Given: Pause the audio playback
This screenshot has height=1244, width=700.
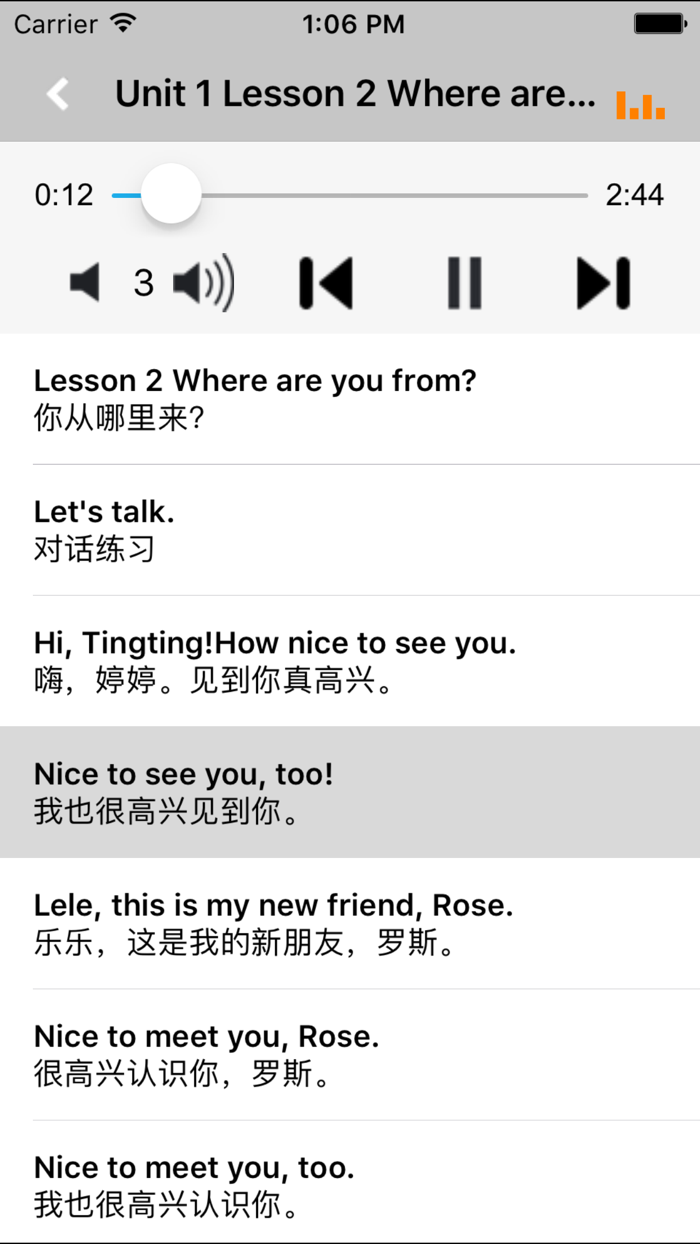Looking at the screenshot, I should tap(464, 282).
